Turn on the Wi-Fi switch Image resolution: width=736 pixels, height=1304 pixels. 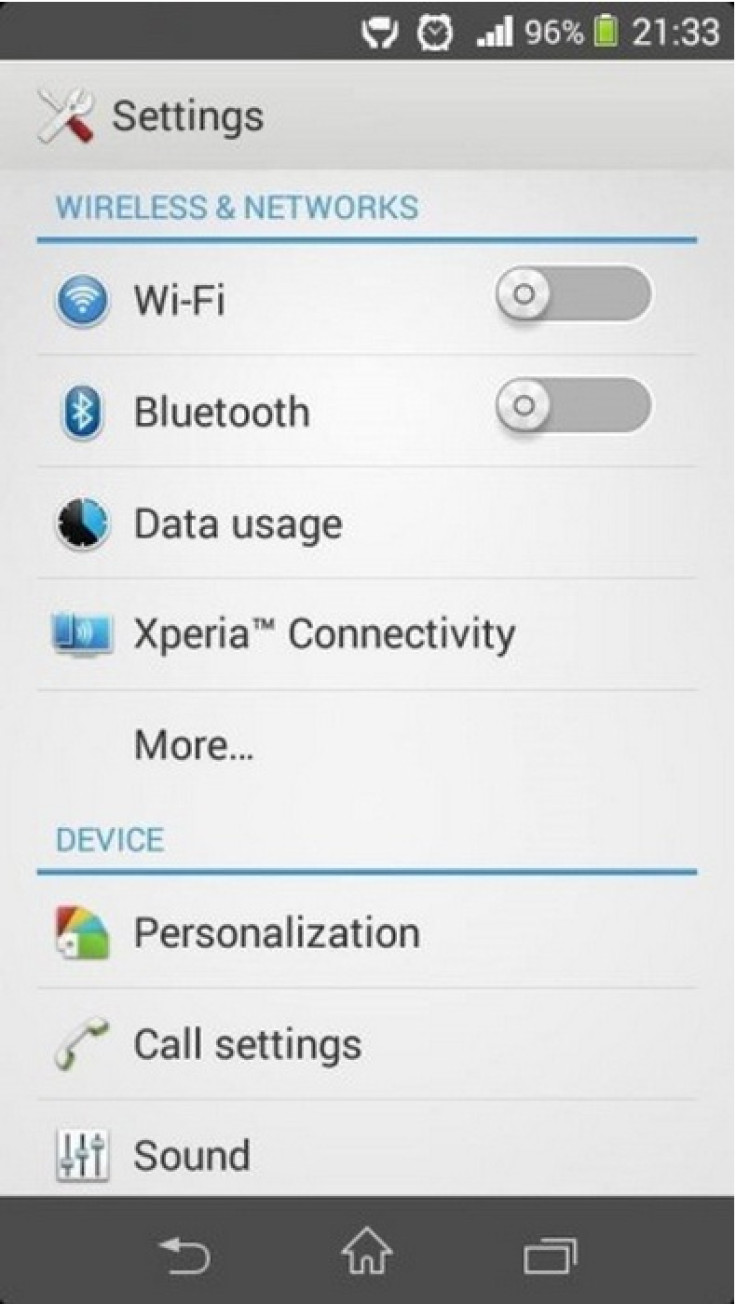(574, 295)
